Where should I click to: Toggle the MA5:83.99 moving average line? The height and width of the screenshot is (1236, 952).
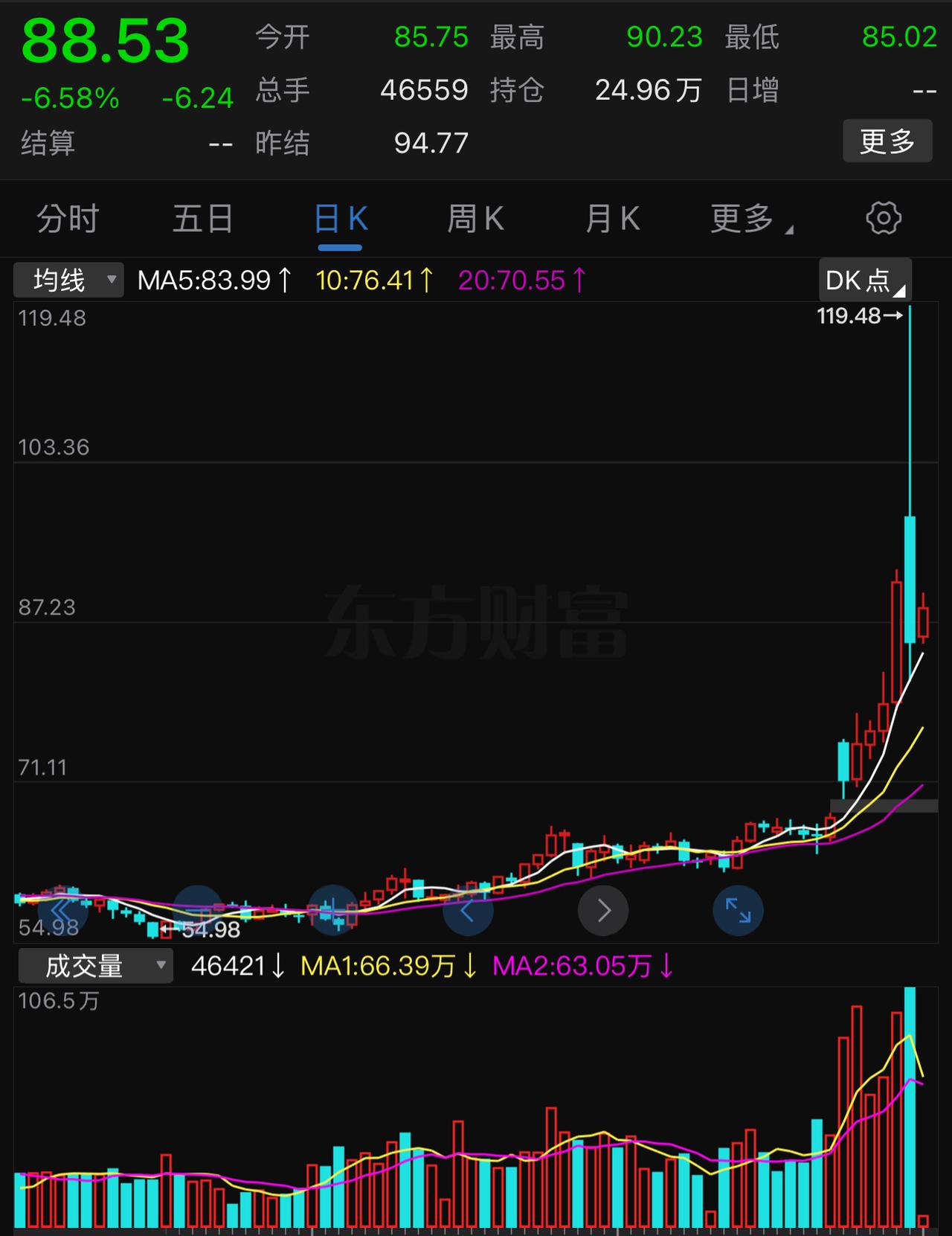coord(212,280)
